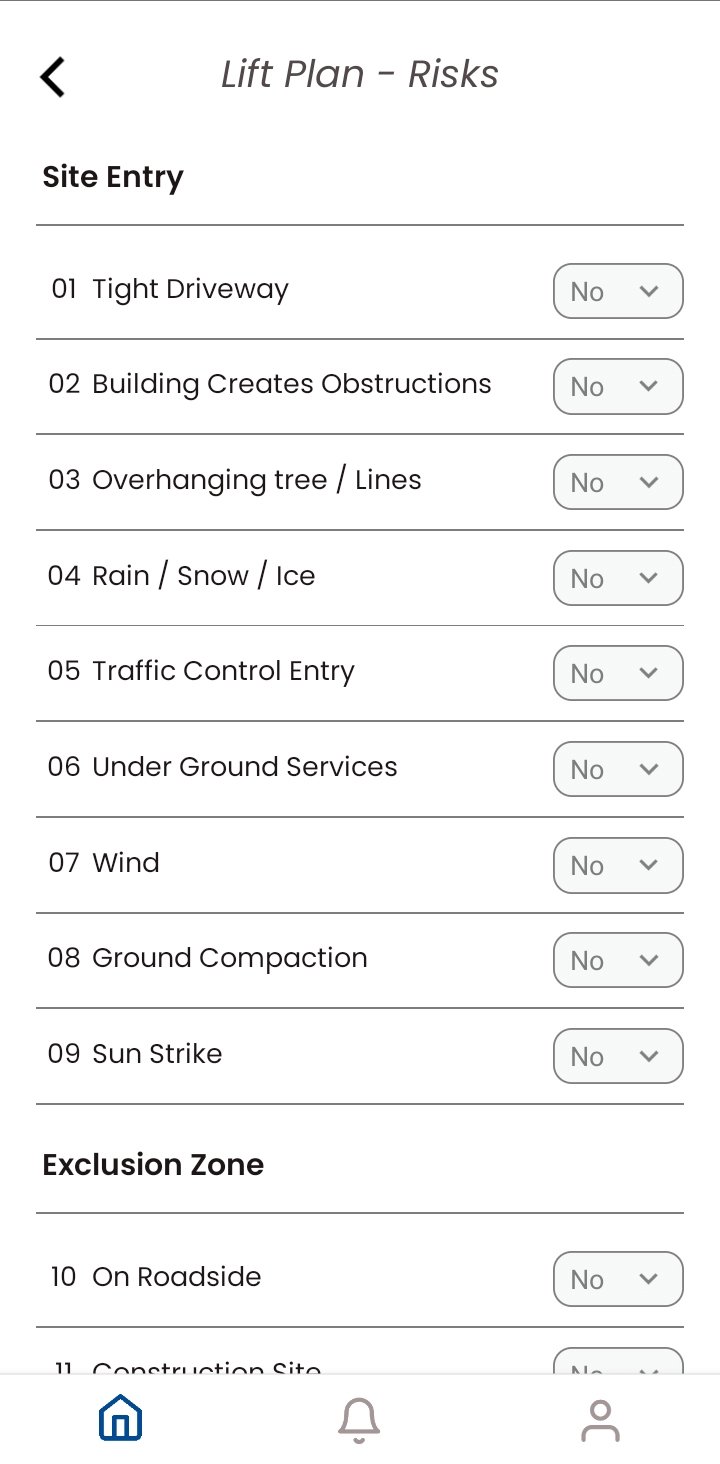The height and width of the screenshot is (1464, 720).
Task: Go to the profile tab
Action: tap(600, 1420)
